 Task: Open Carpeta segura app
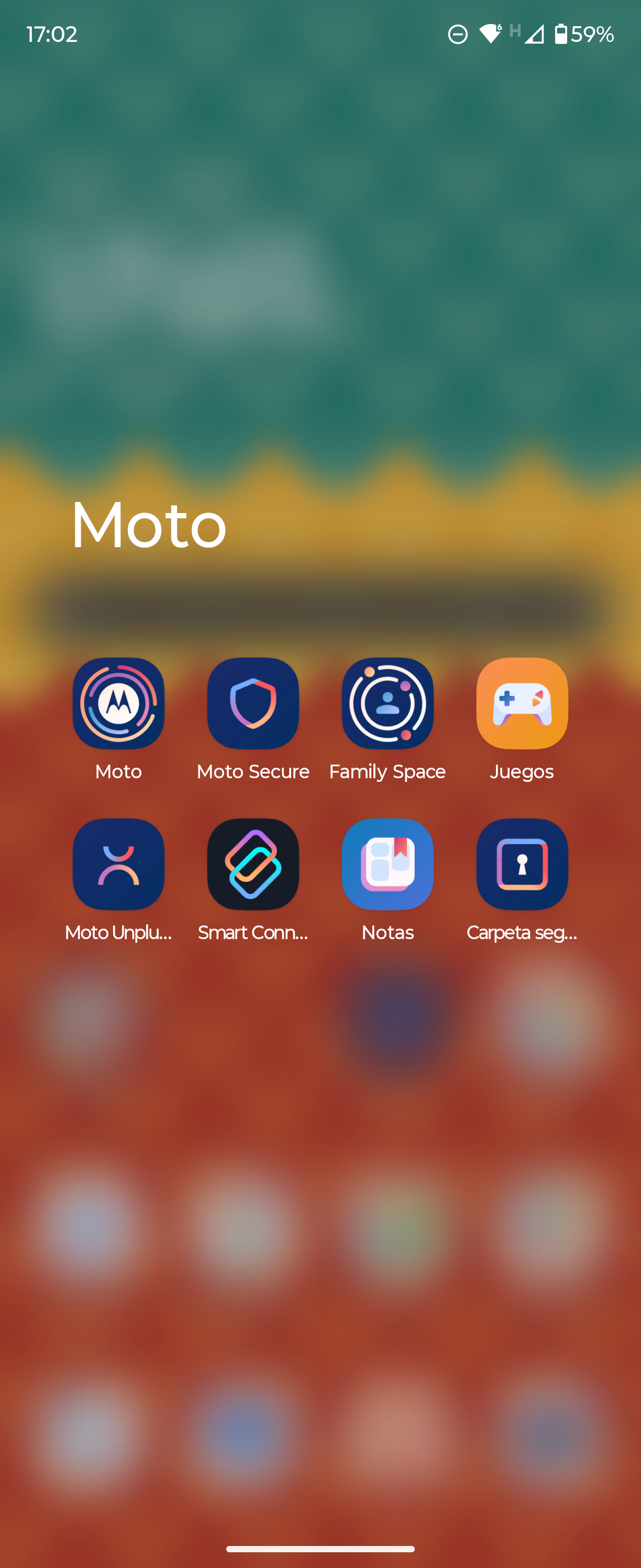coord(522,864)
